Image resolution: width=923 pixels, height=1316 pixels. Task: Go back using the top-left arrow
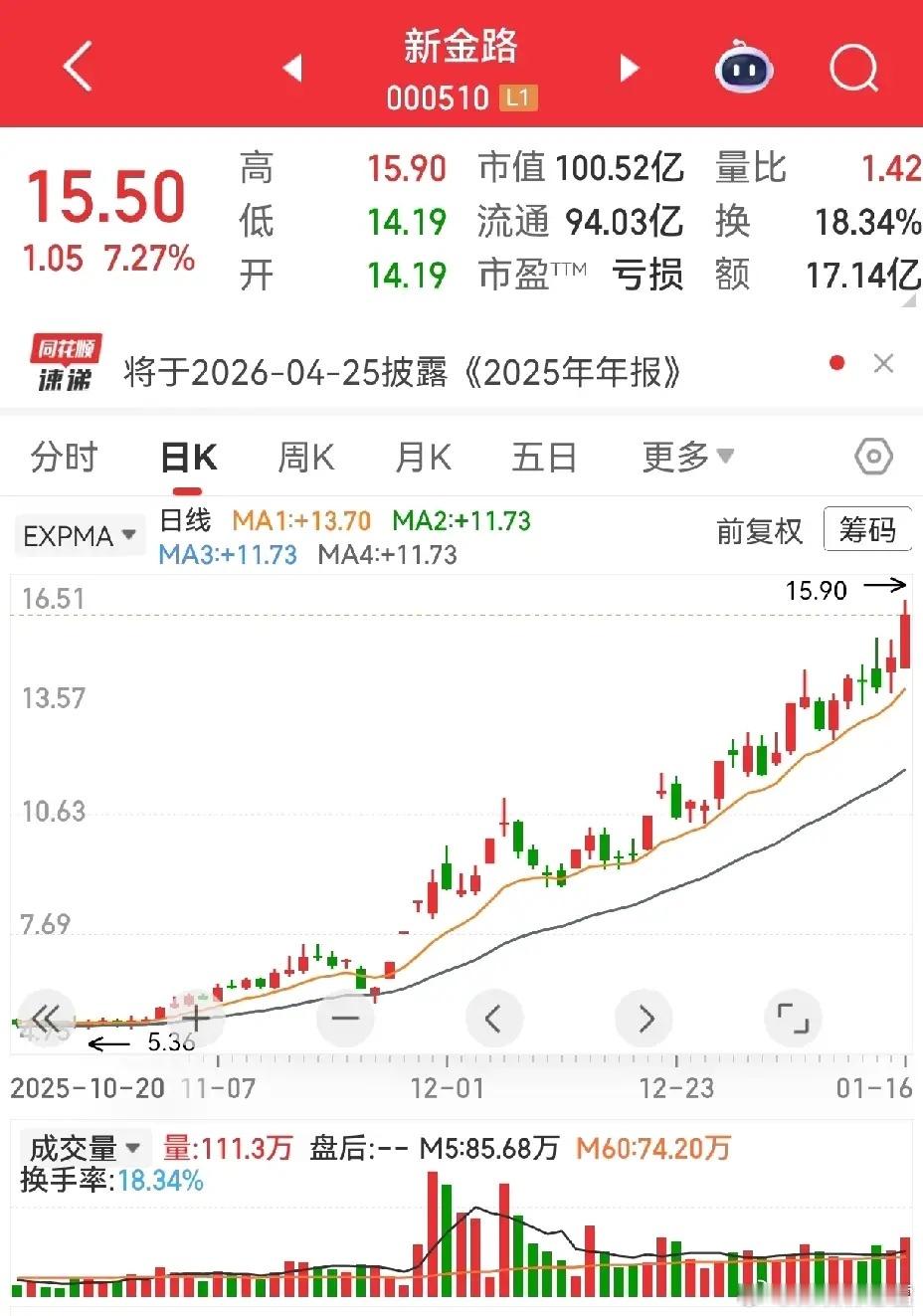(x=78, y=67)
